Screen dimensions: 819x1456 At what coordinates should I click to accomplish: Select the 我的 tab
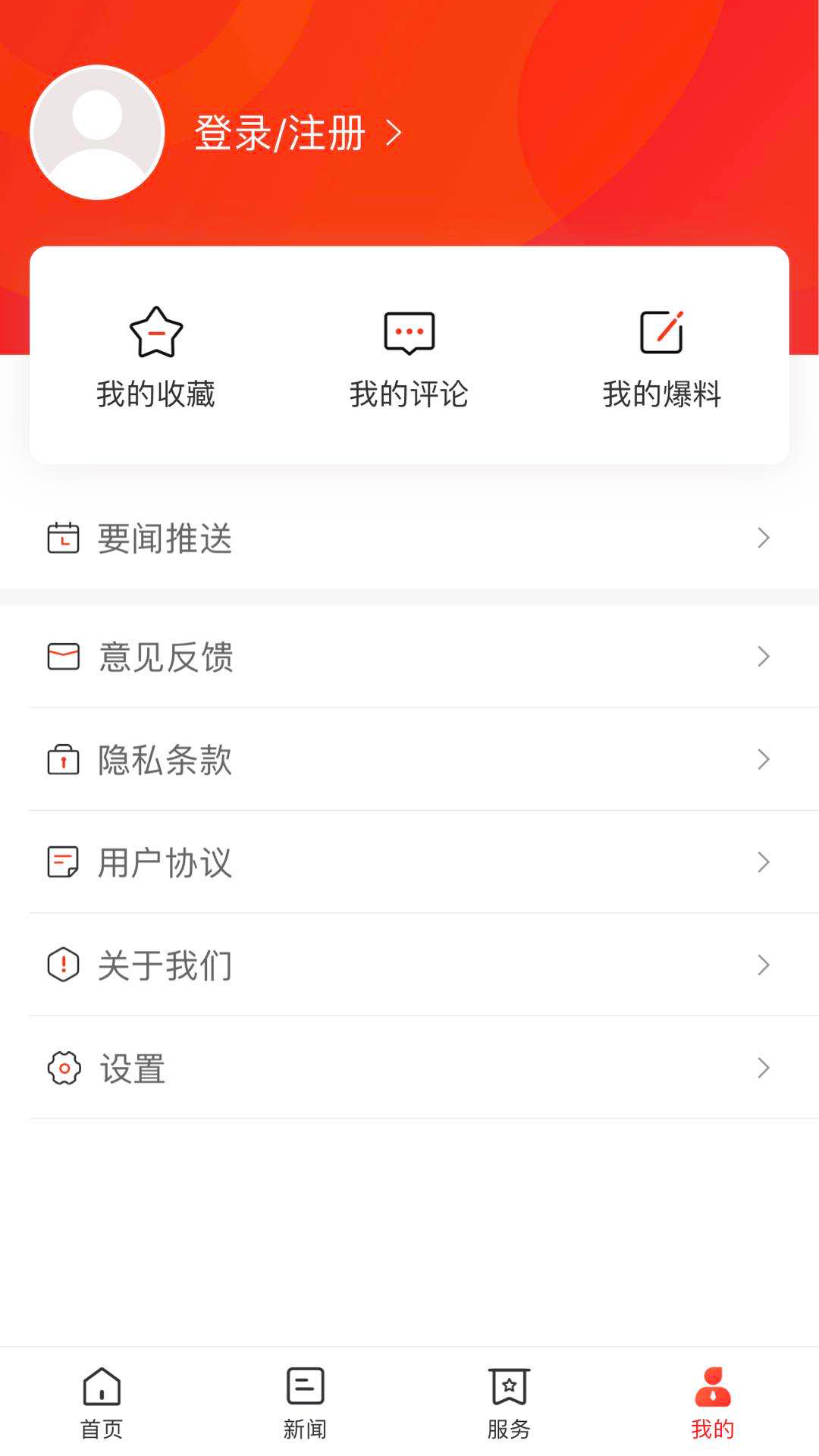[713, 1403]
